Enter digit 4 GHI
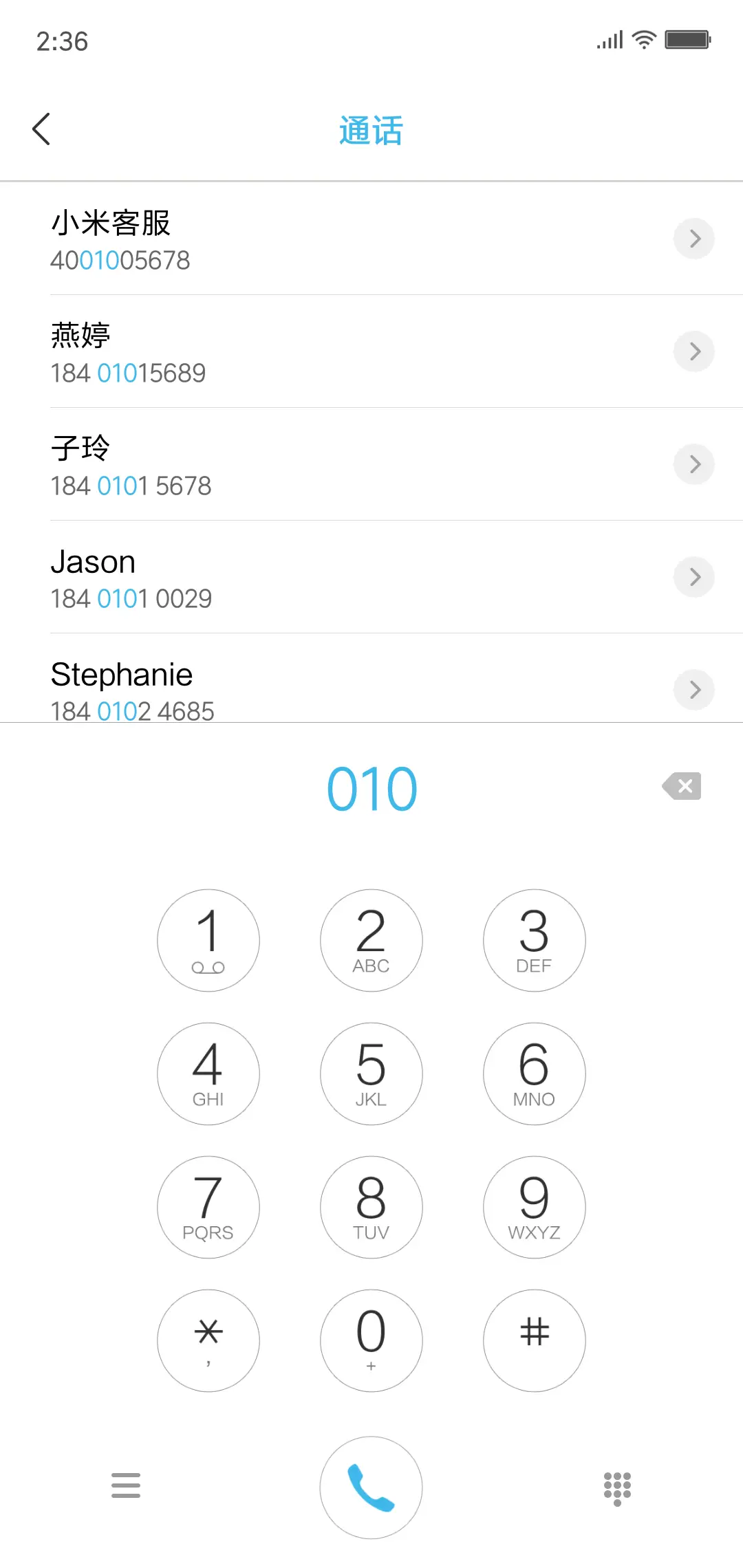Viewport: 743px width, 1568px height. (208, 1074)
